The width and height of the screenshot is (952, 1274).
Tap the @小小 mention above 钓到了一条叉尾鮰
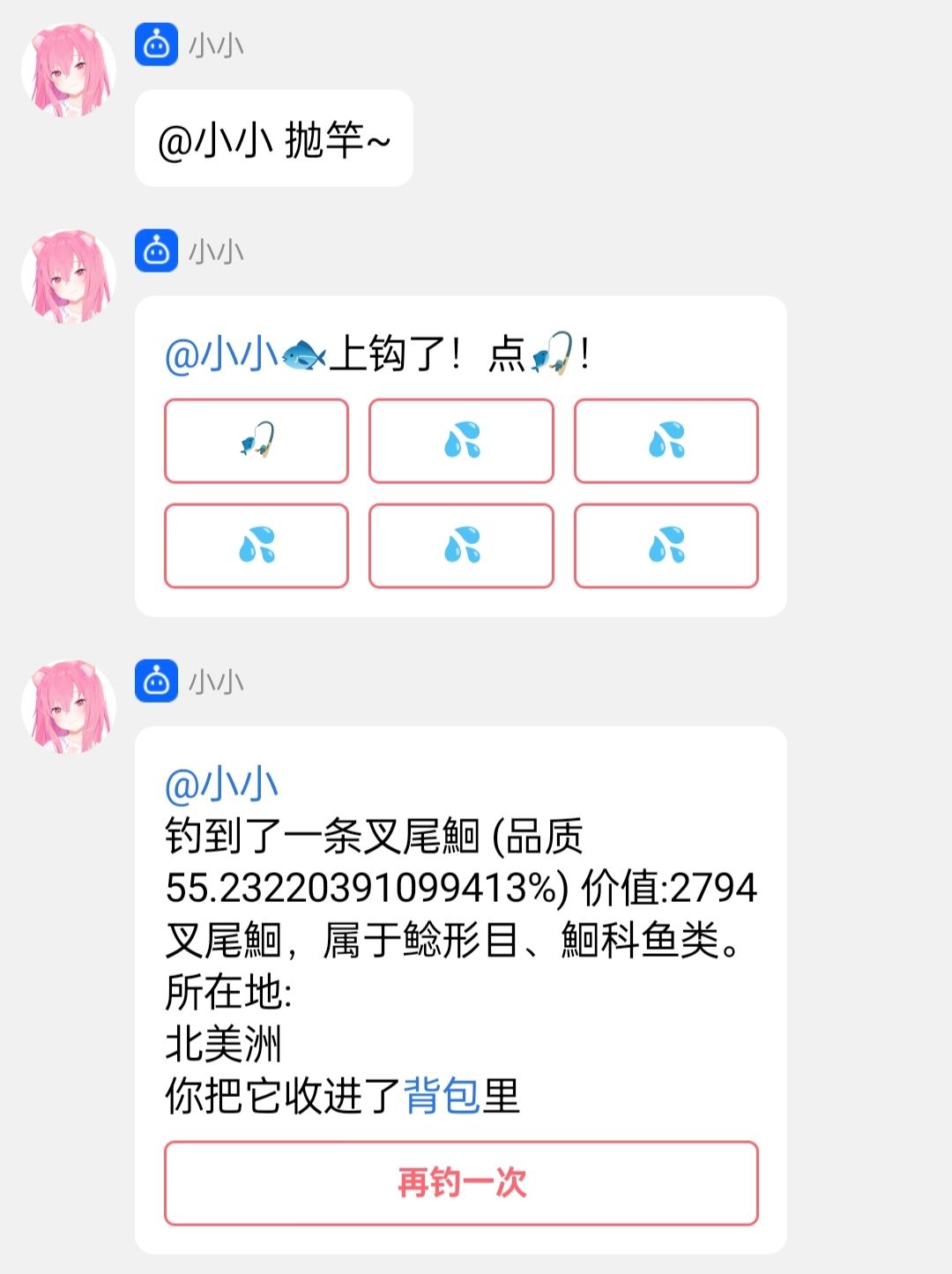click(221, 784)
